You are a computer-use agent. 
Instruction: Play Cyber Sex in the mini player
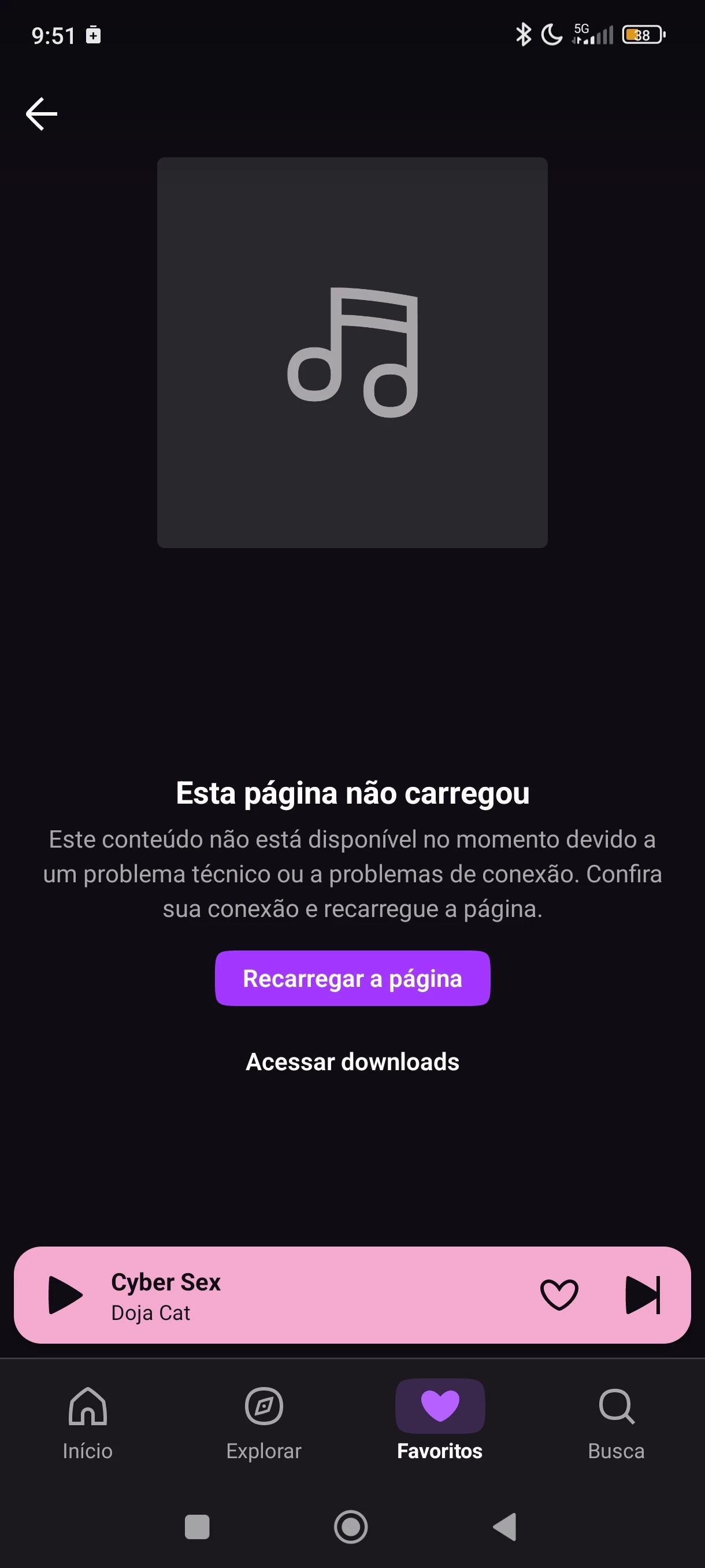pyautogui.click(x=65, y=1295)
